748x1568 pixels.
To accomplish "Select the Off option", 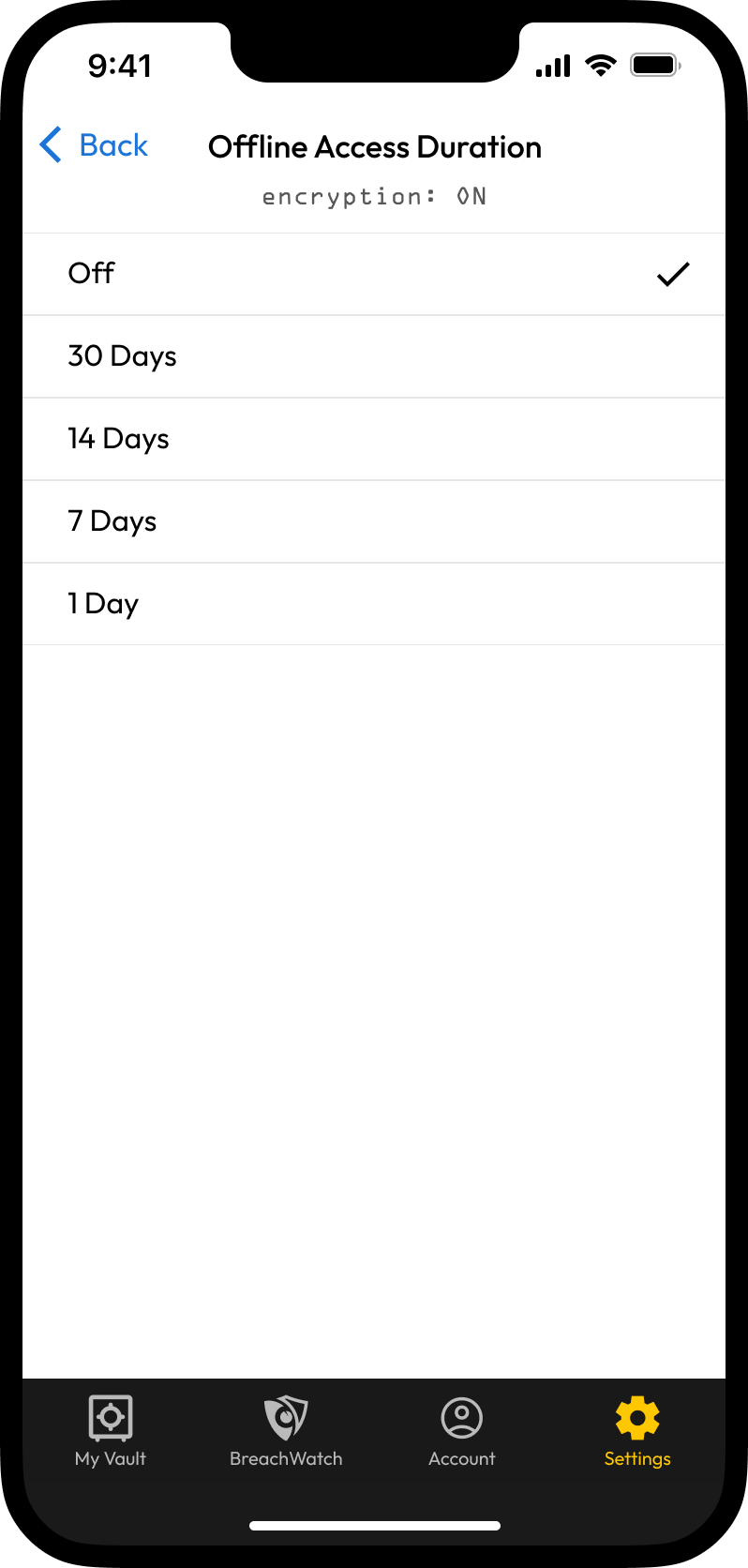I will 373,274.
